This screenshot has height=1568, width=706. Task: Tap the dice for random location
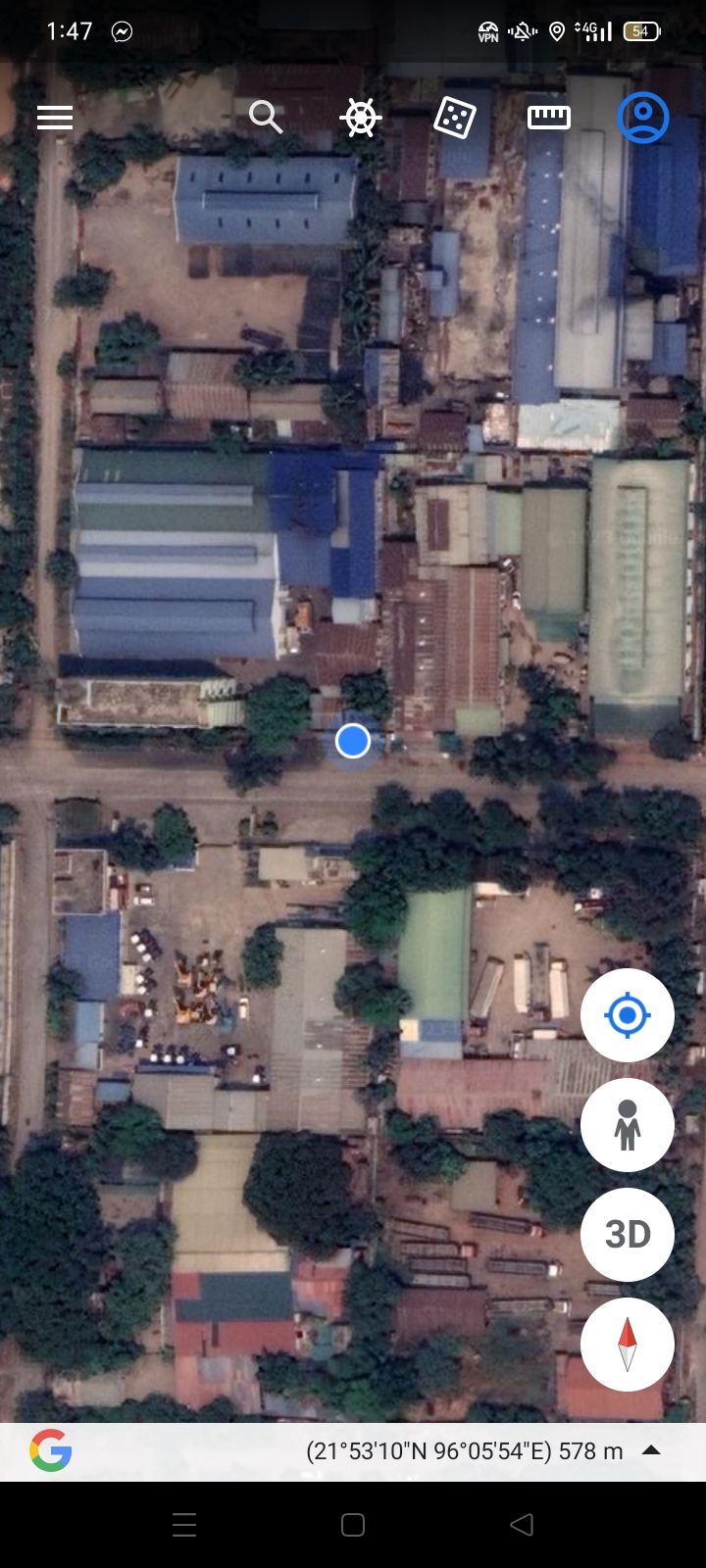click(x=455, y=118)
